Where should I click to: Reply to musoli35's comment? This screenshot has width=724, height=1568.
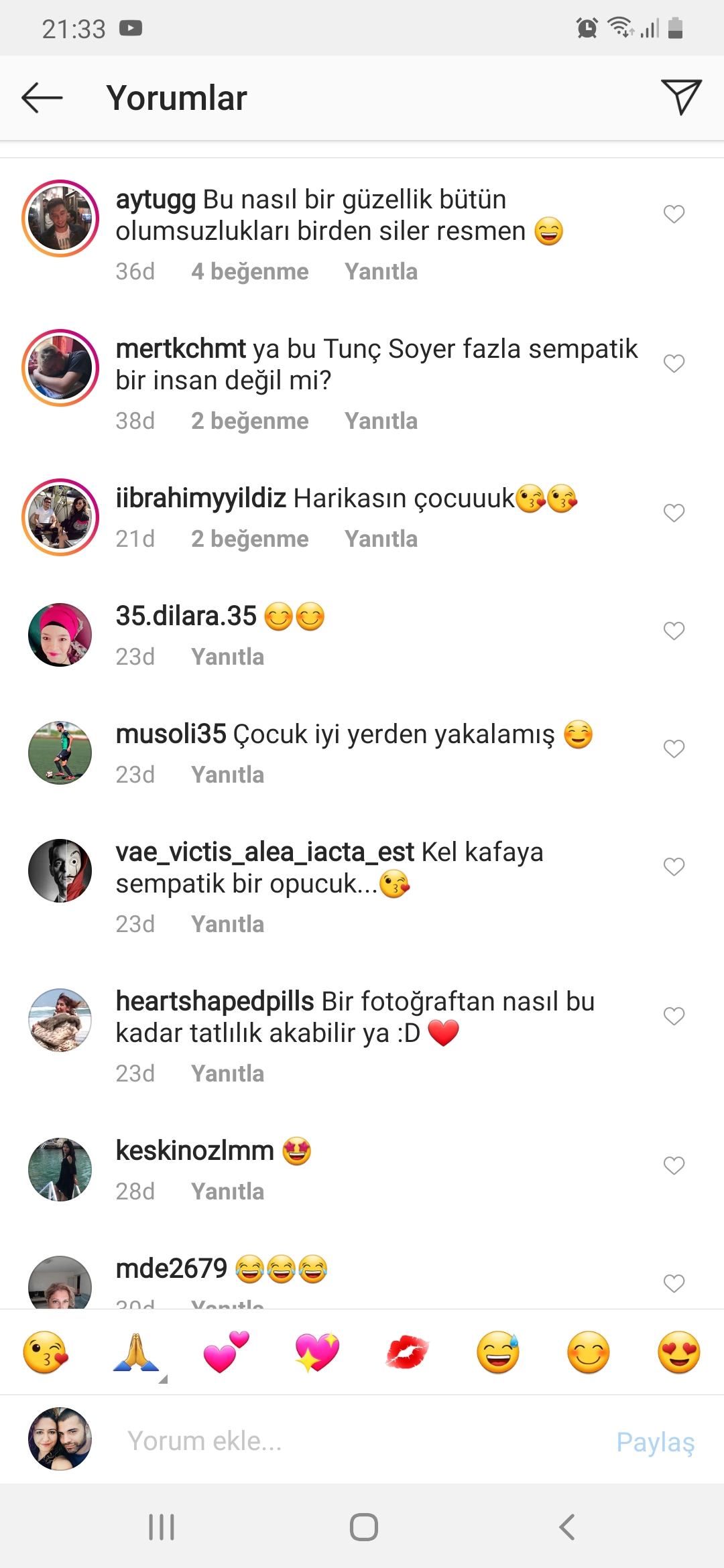pos(227,775)
